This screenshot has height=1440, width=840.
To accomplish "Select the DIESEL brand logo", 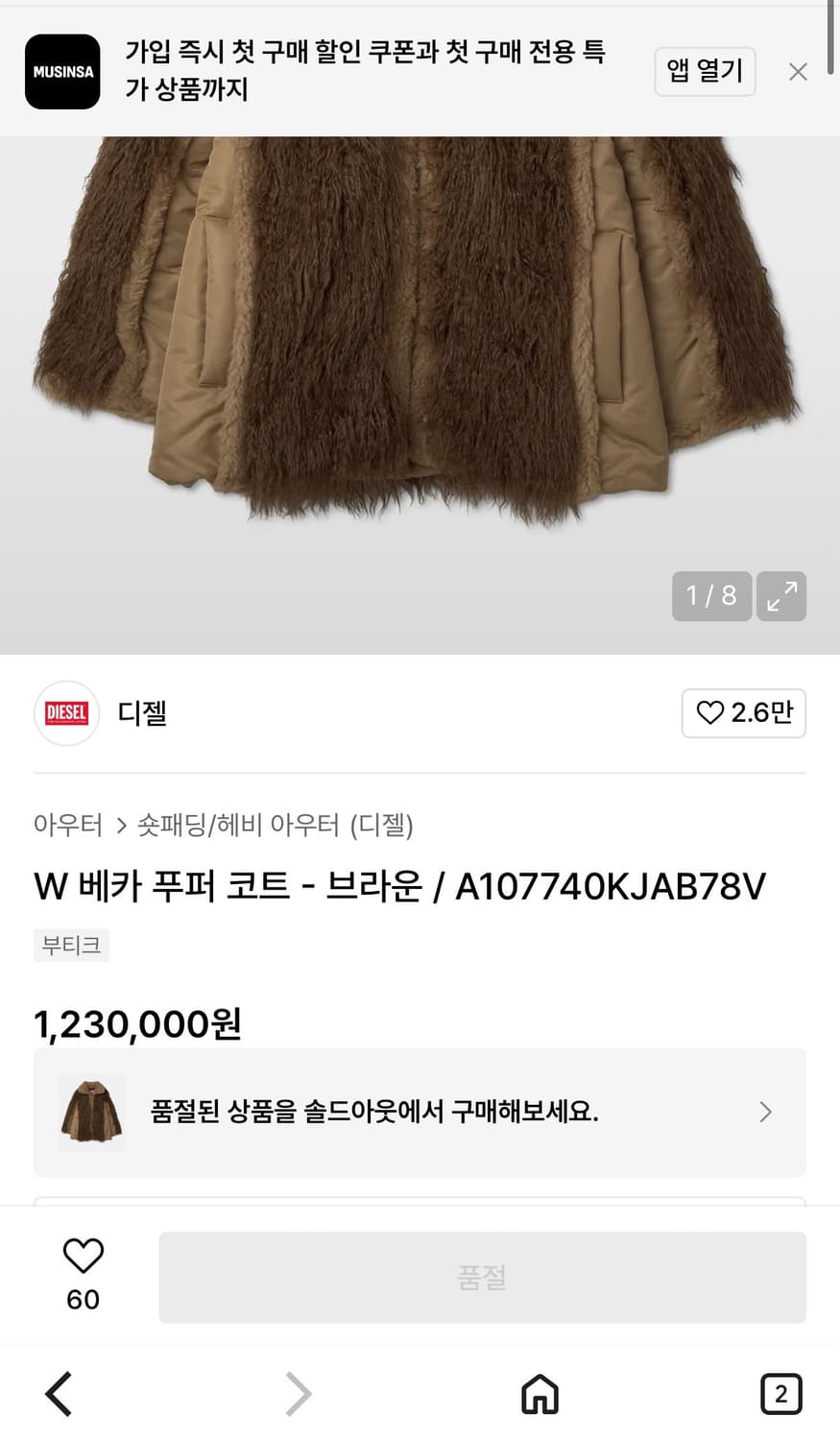I will pos(66,713).
